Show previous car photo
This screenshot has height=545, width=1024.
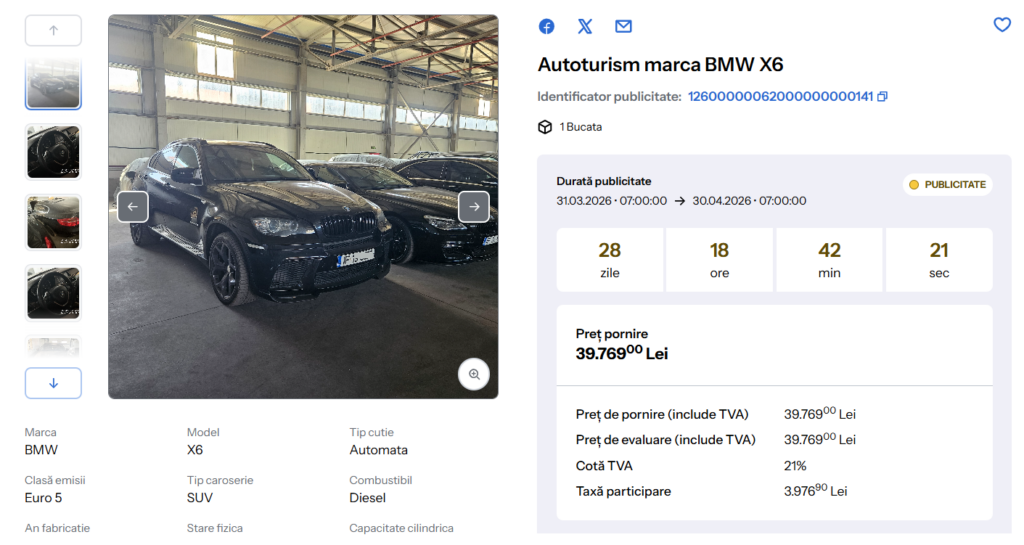coord(133,207)
